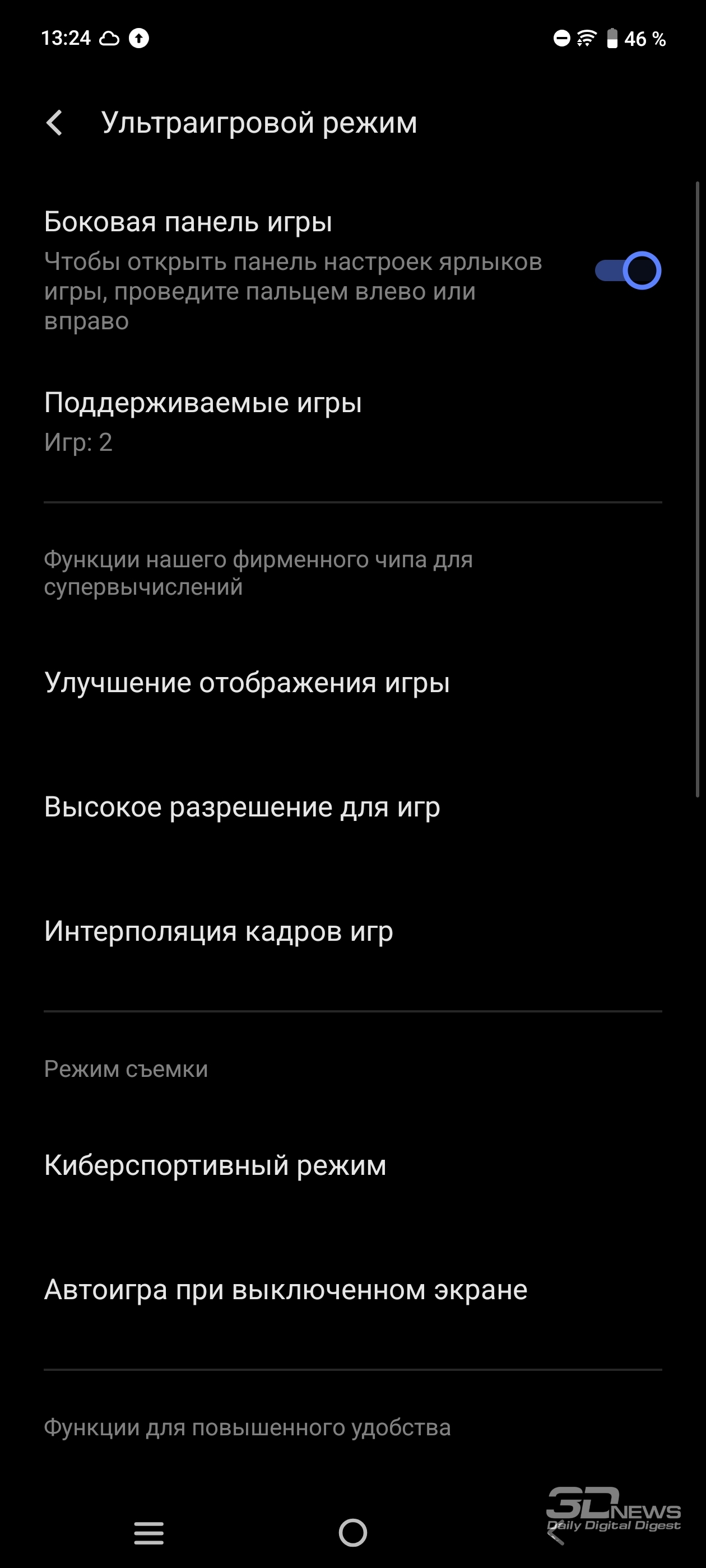Viewport: 706px width, 1568px height.
Task: Toggle the Боковая панель игры switch
Action: coord(628,270)
